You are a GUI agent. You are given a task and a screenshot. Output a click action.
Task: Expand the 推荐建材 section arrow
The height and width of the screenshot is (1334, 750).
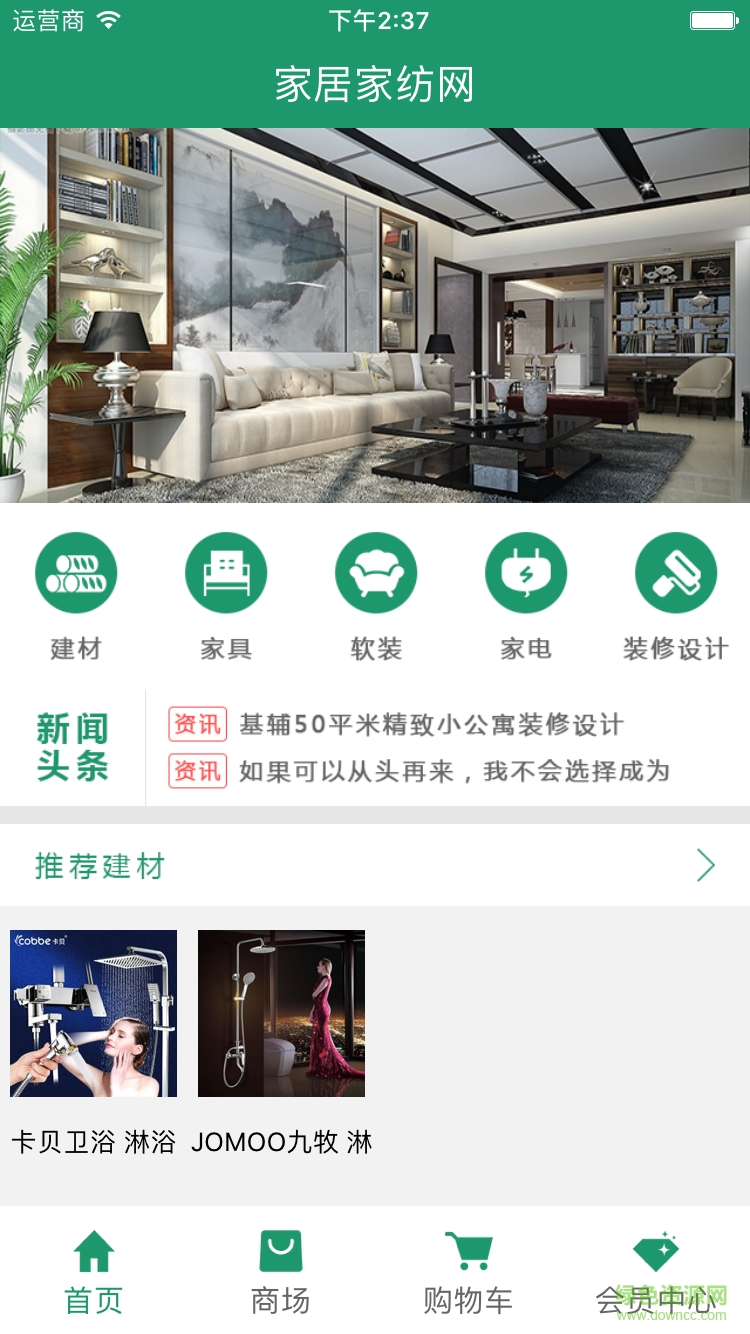pos(706,866)
